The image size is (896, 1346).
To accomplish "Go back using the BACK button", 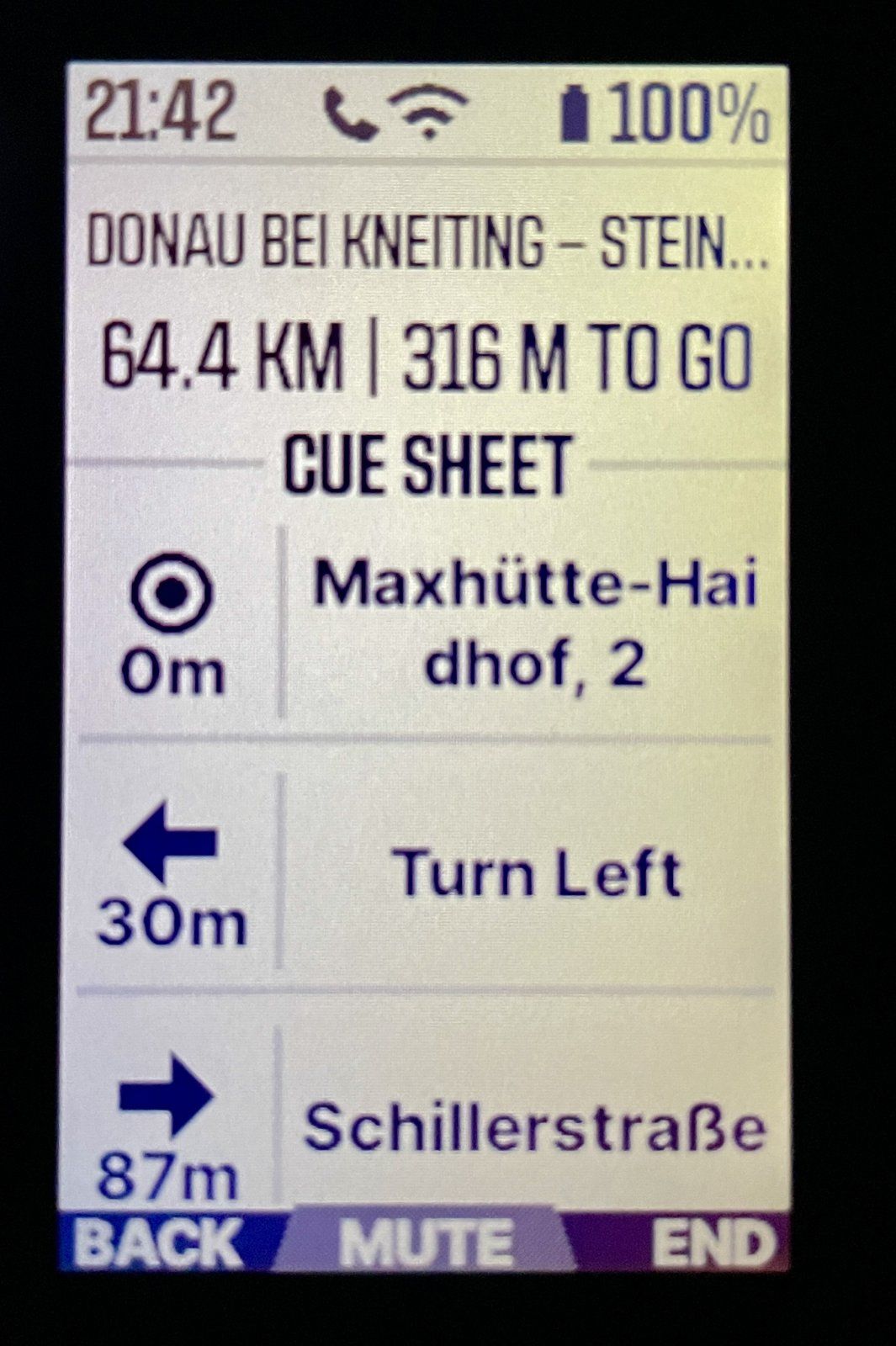I will [157, 1243].
